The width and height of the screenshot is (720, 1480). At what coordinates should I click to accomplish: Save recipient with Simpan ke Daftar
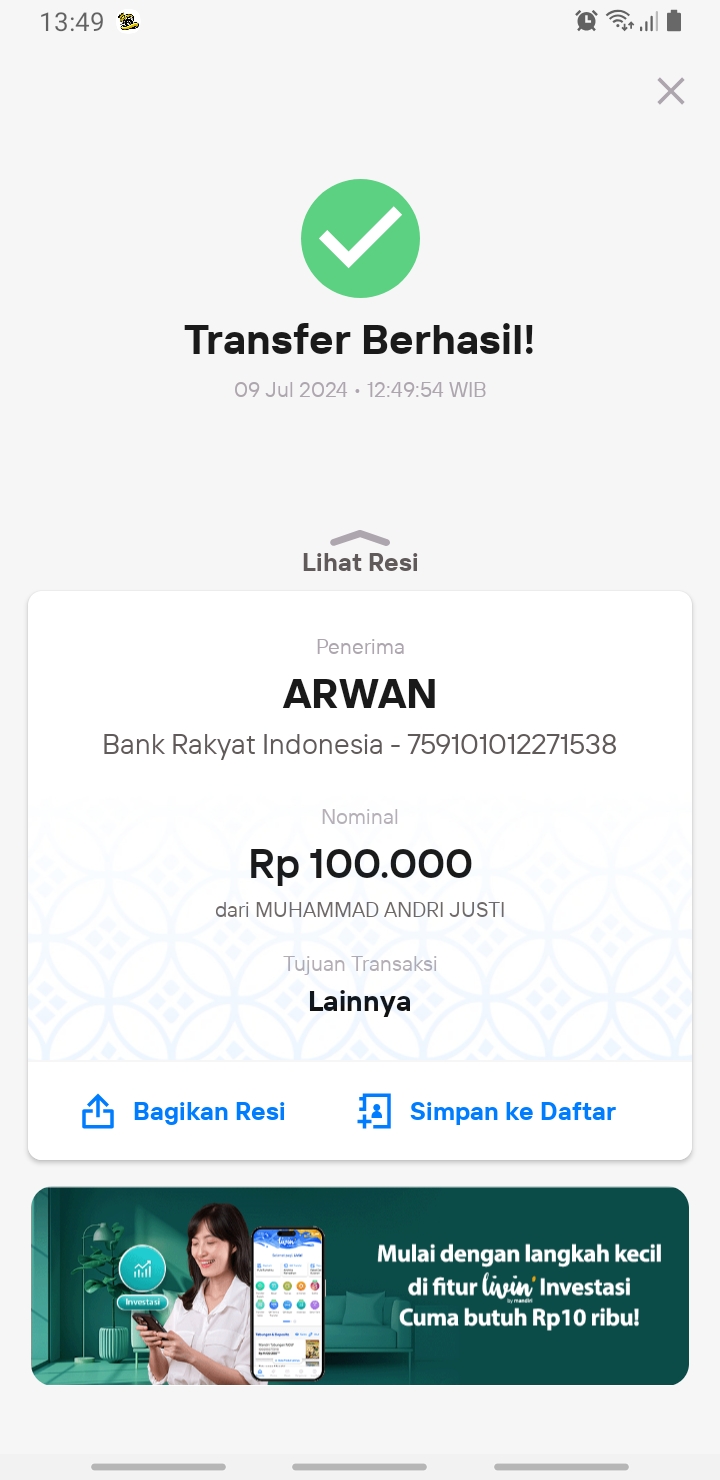[x=487, y=1111]
